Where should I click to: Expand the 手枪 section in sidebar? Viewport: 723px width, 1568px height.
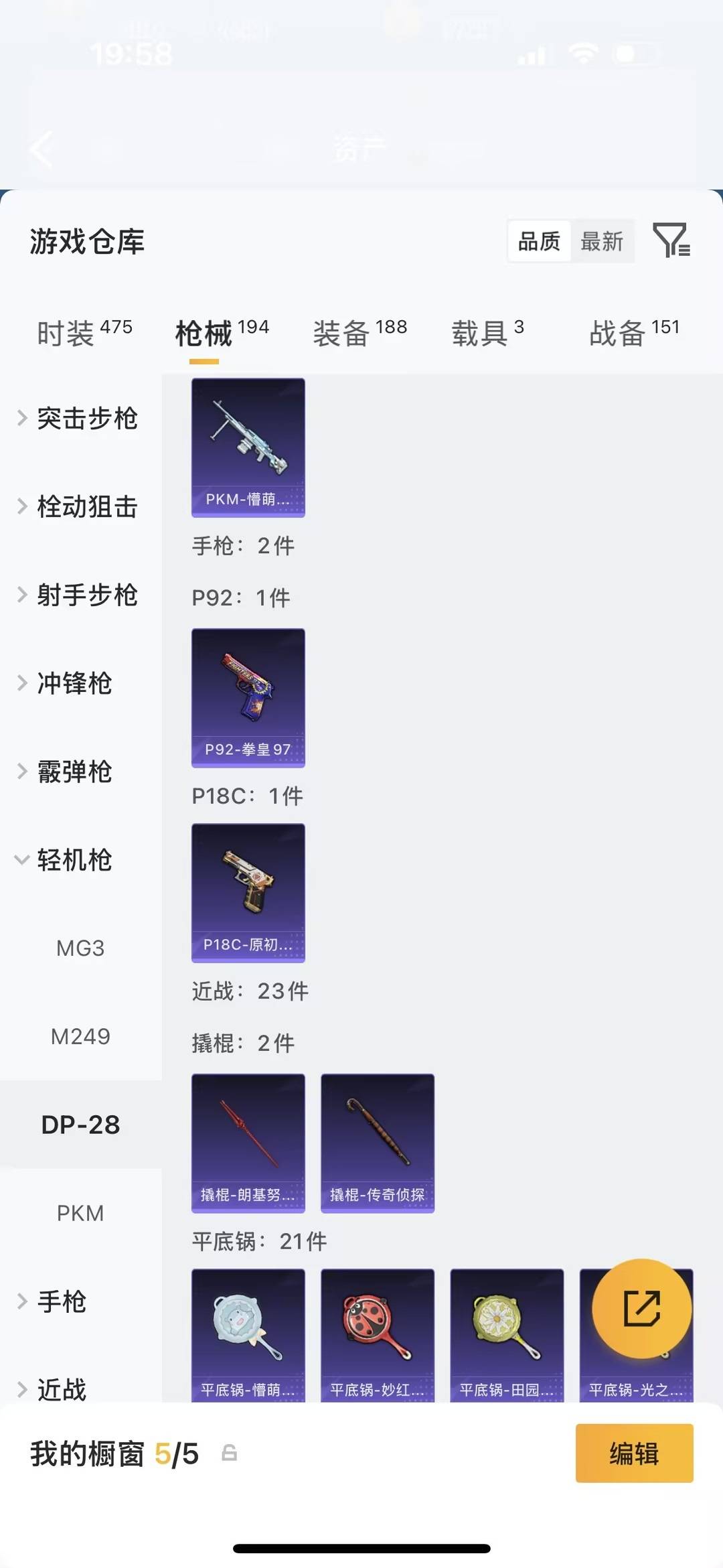coord(64,1300)
